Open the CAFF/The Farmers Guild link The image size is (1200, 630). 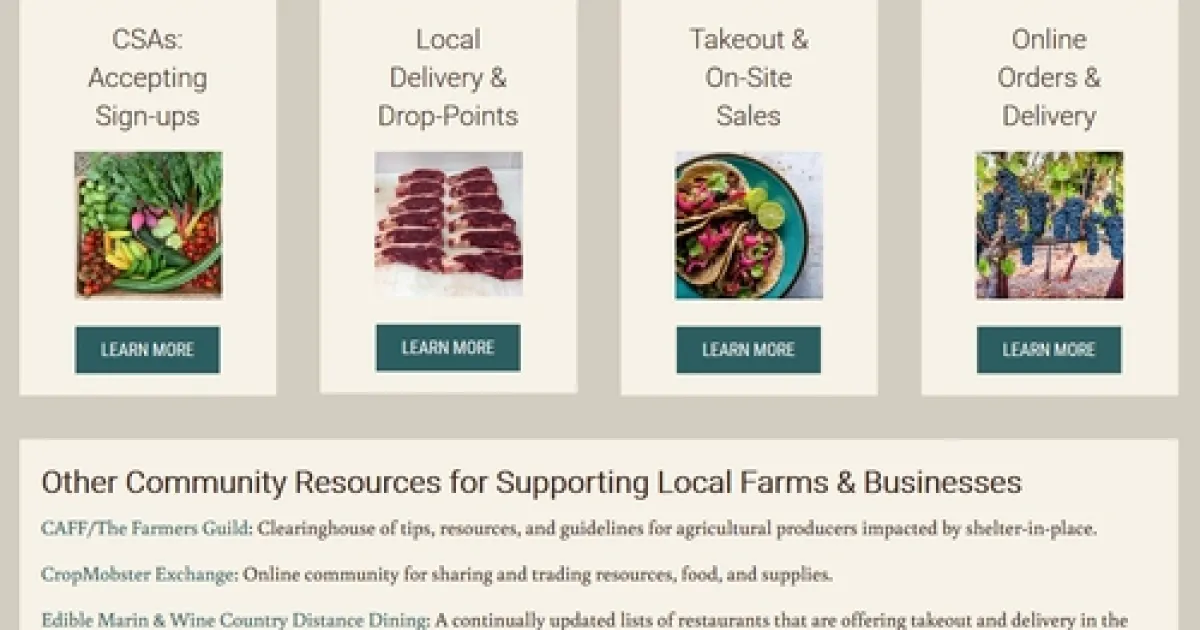144,528
